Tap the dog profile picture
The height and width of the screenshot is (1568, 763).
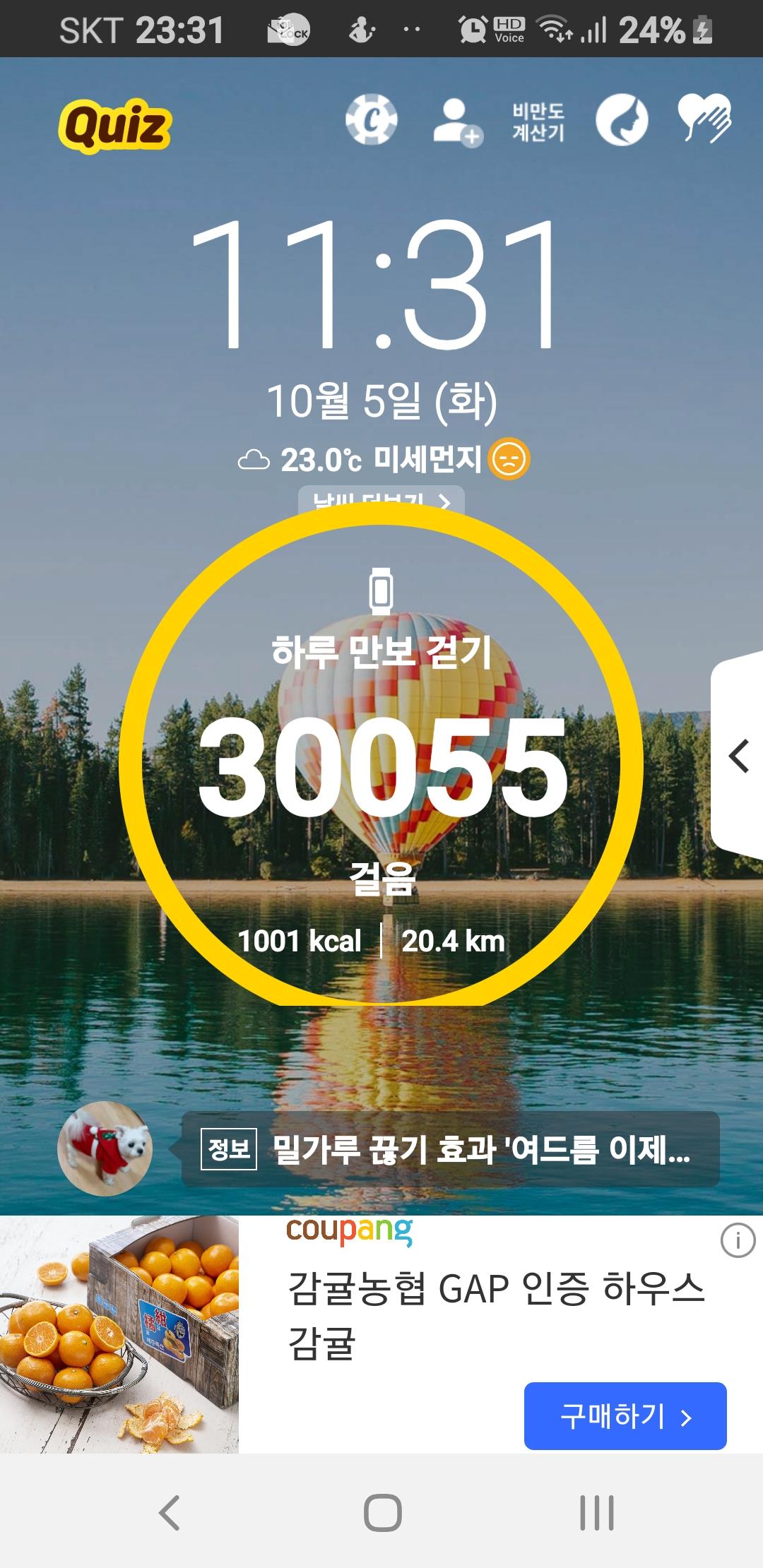click(105, 1148)
